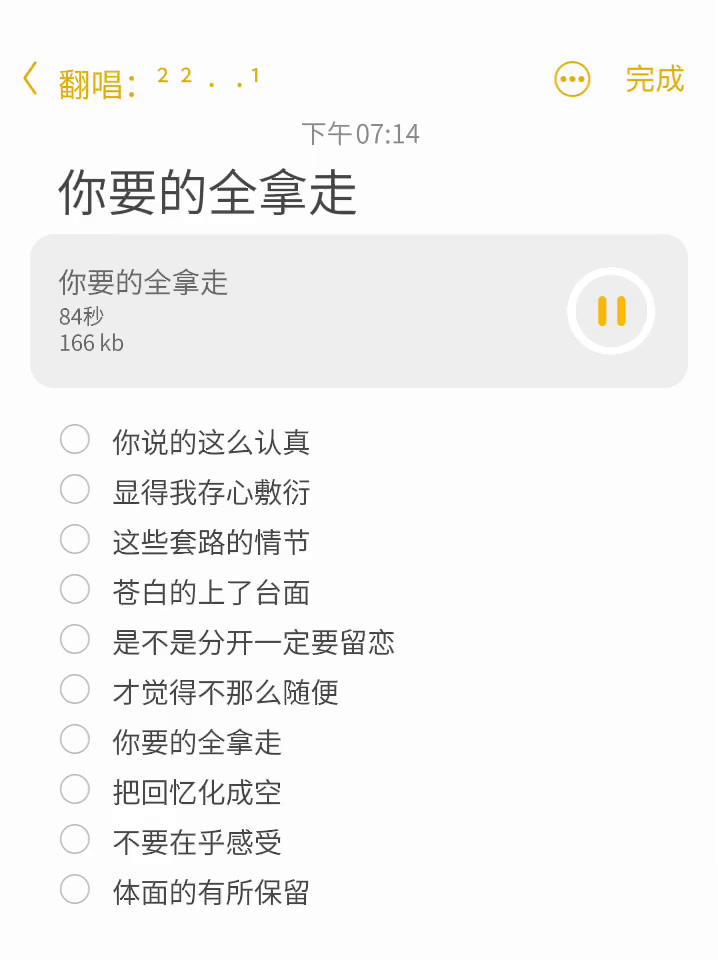Tap 完成 to finish editing
Screen dimensions: 718x960
[654, 79]
